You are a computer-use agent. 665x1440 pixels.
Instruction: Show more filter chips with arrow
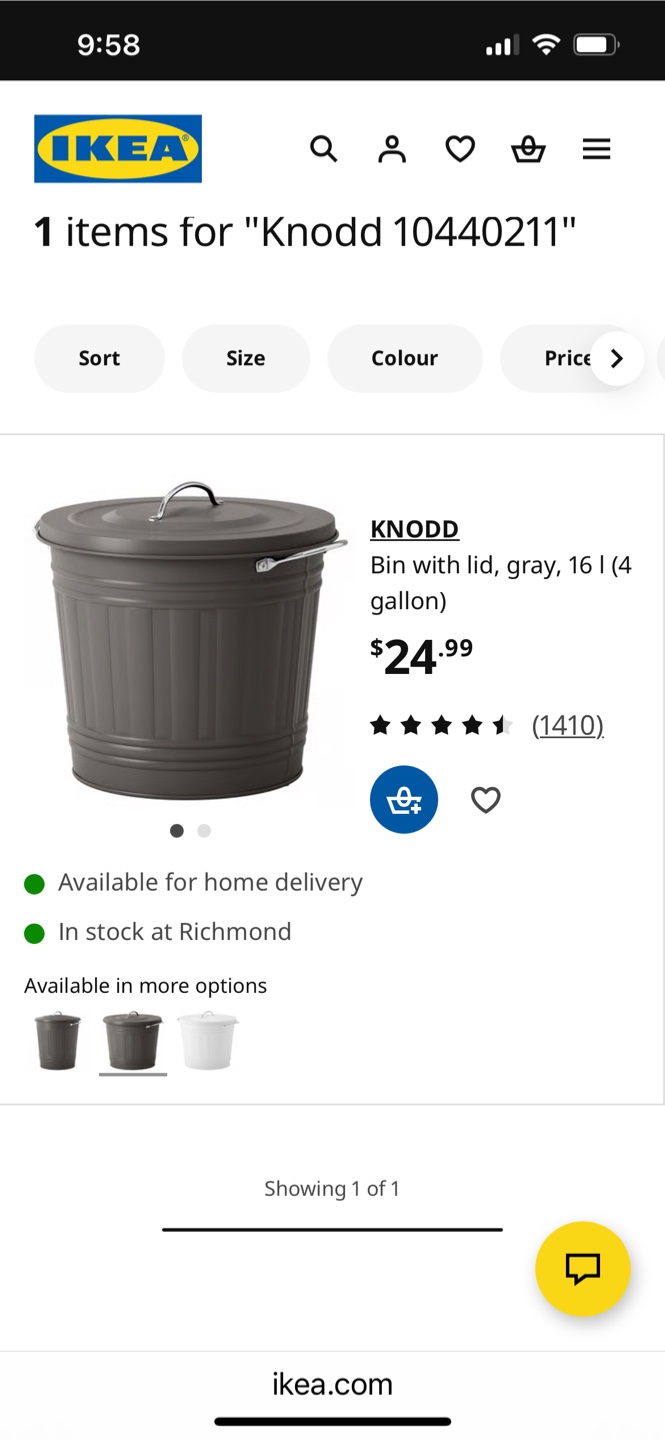tap(617, 358)
